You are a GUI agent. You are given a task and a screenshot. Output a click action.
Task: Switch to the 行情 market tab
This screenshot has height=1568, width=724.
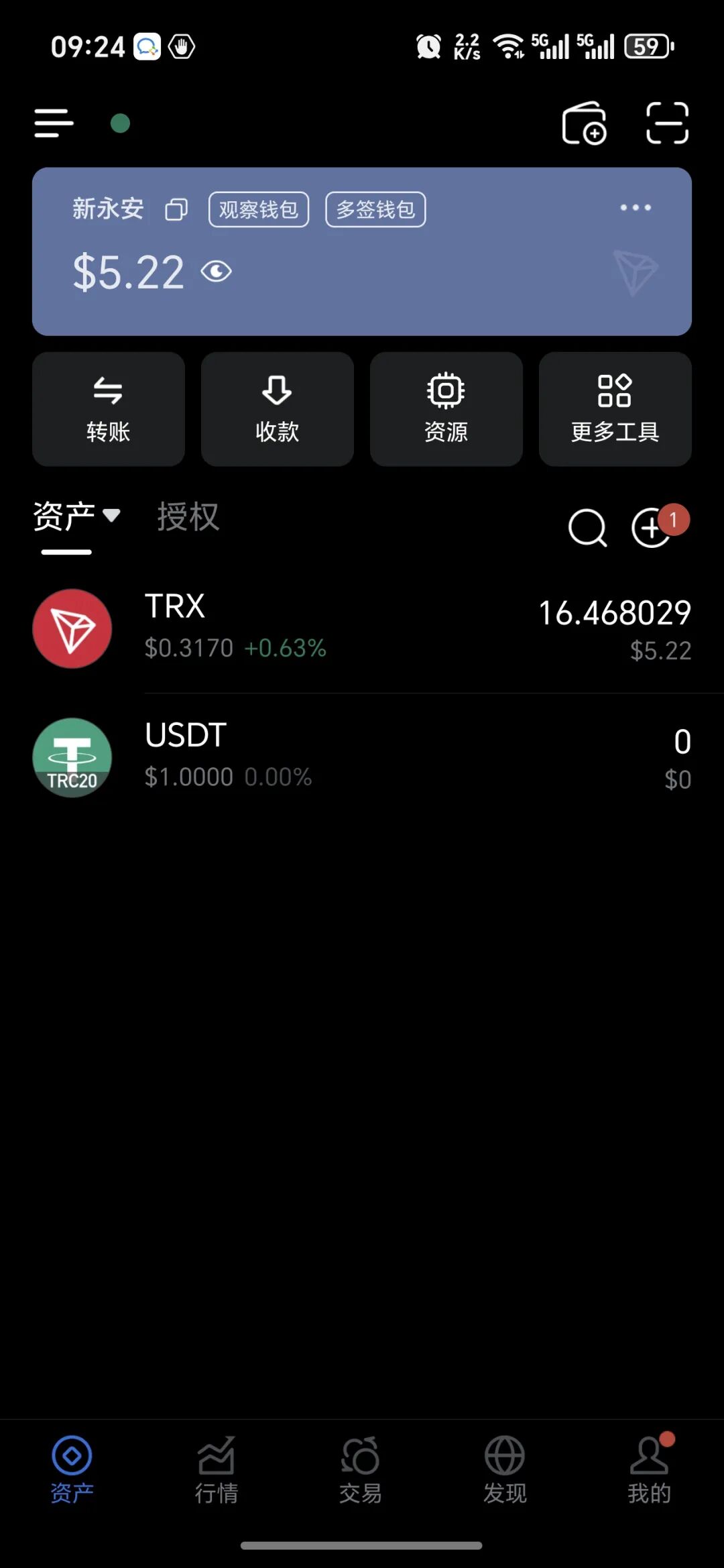pos(217,1470)
